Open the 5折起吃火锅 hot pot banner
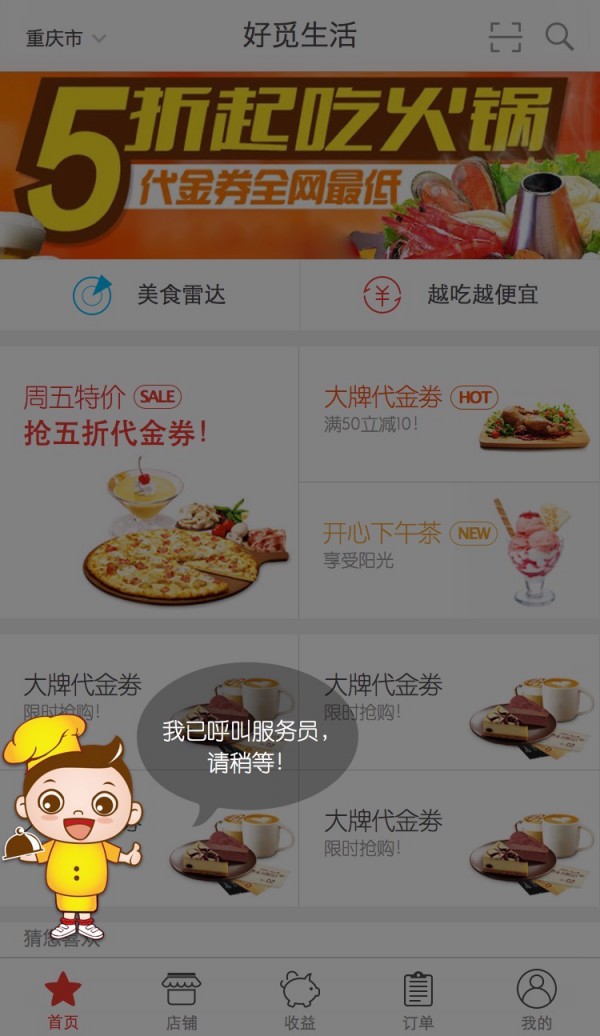 click(300, 165)
